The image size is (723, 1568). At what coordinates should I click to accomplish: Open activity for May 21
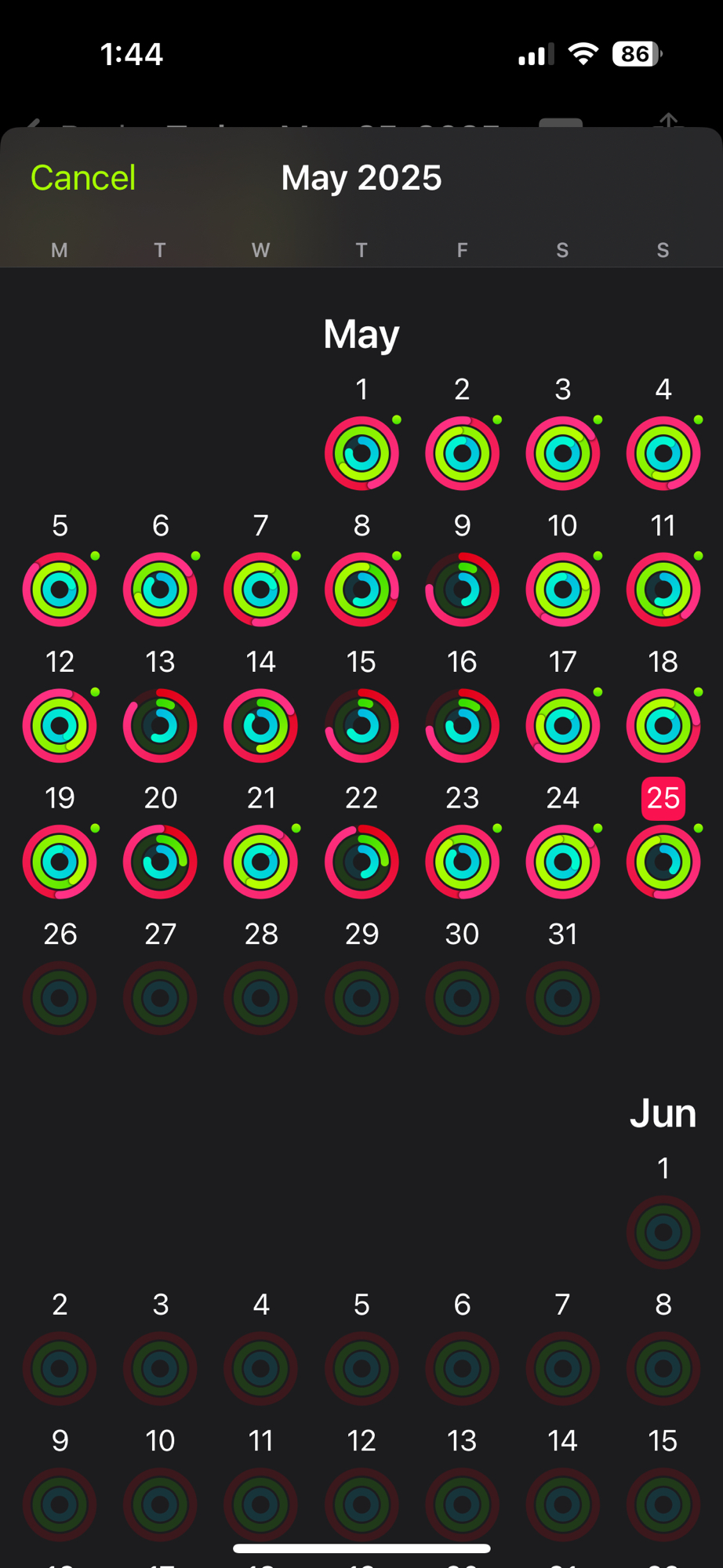coord(261,862)
